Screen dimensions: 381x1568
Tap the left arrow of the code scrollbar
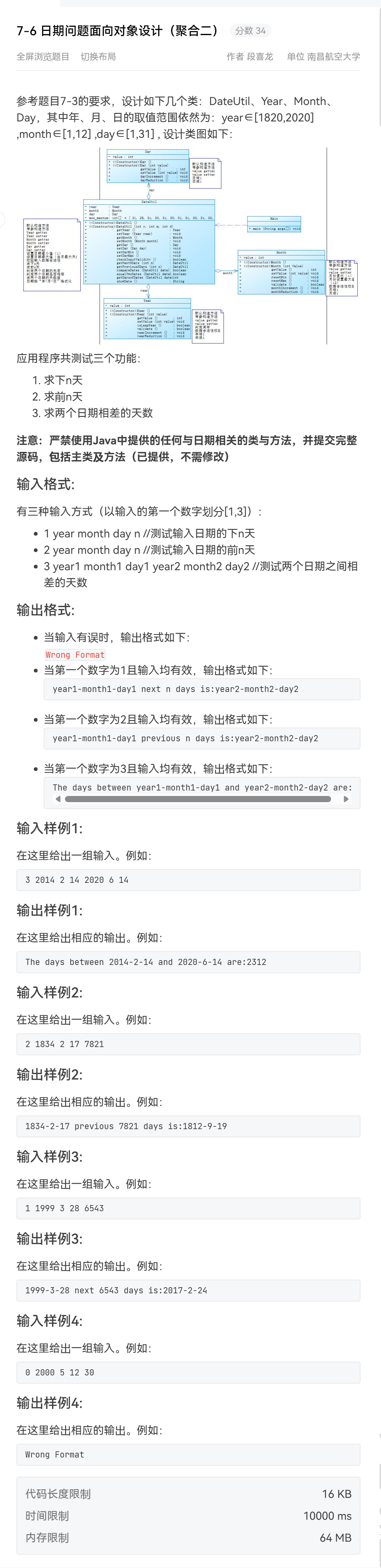58,799
